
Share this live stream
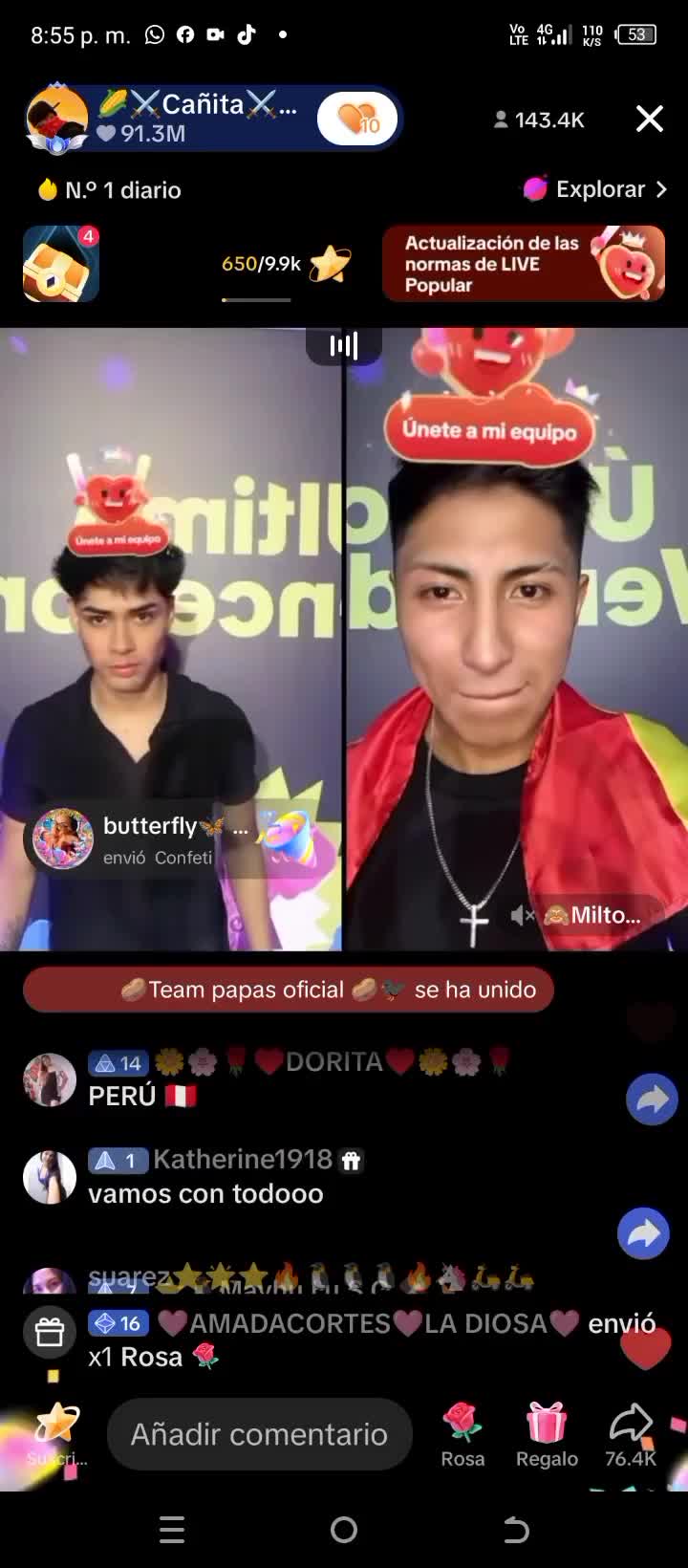[x=631, y=1433]
